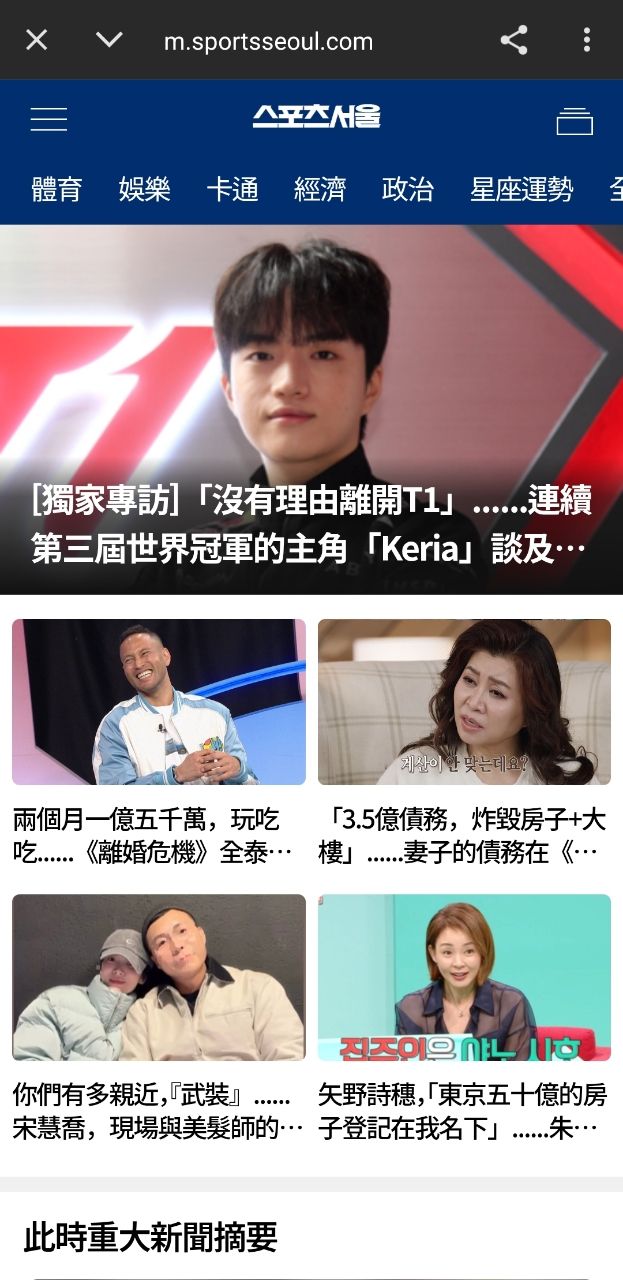The height and width of the screenshot is (1280, 623).
Task: Switch to the 娛樂 tab
Action: pyautogui.click(x=144, y=189)
